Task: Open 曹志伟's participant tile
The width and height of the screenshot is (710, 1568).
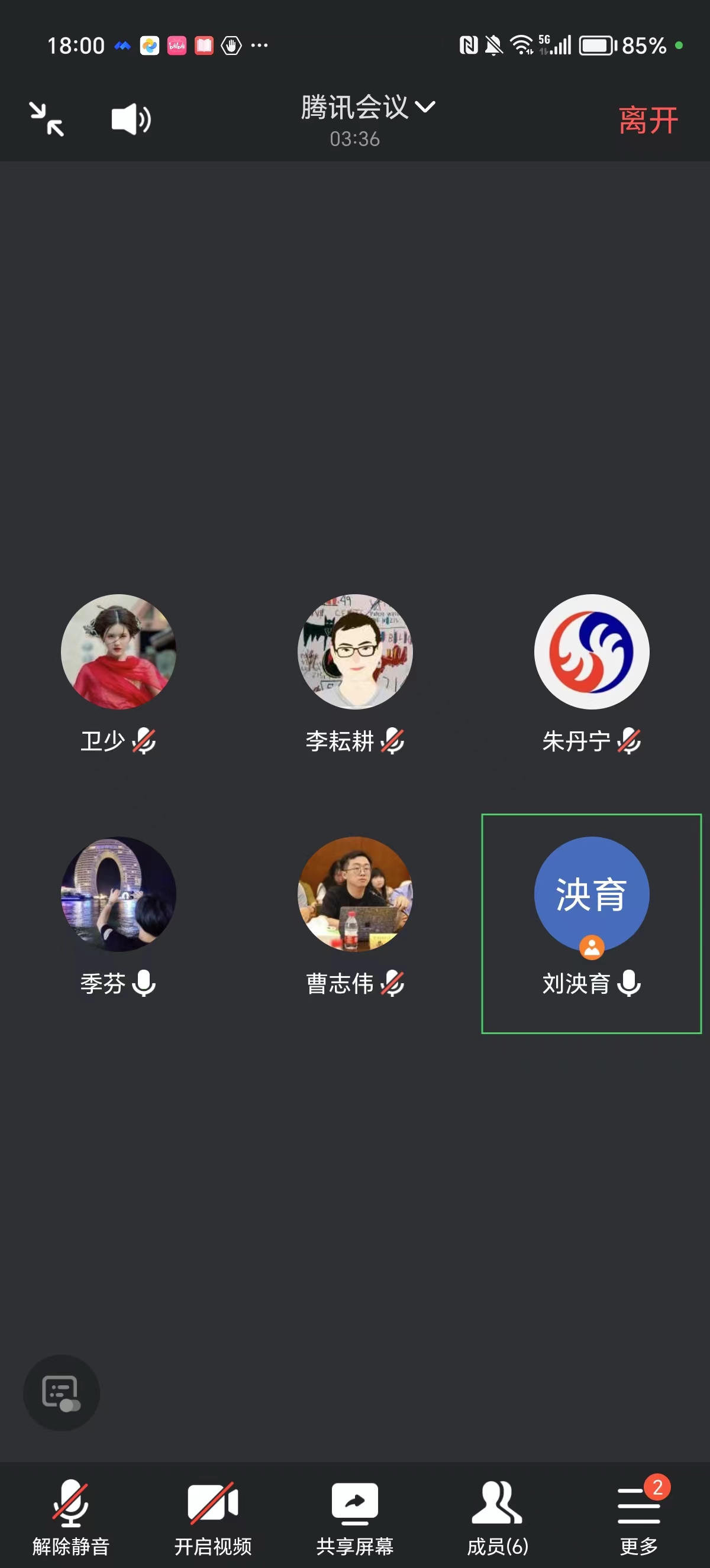Action: 355,894
